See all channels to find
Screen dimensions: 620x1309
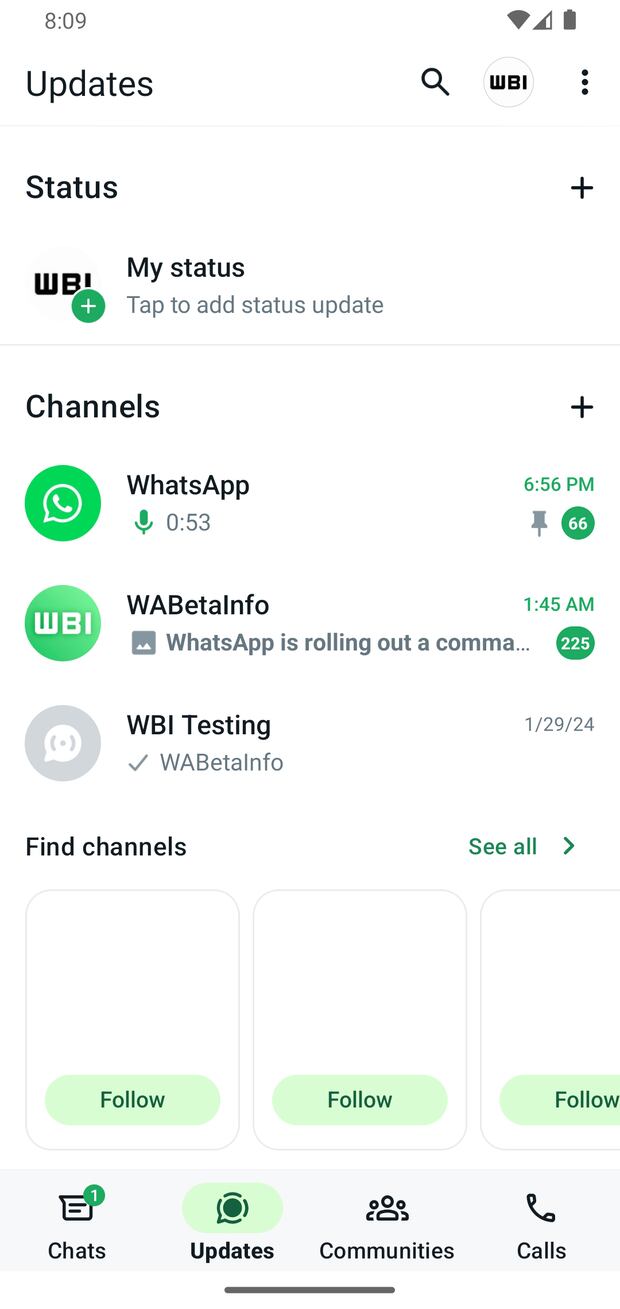[521, 846]
